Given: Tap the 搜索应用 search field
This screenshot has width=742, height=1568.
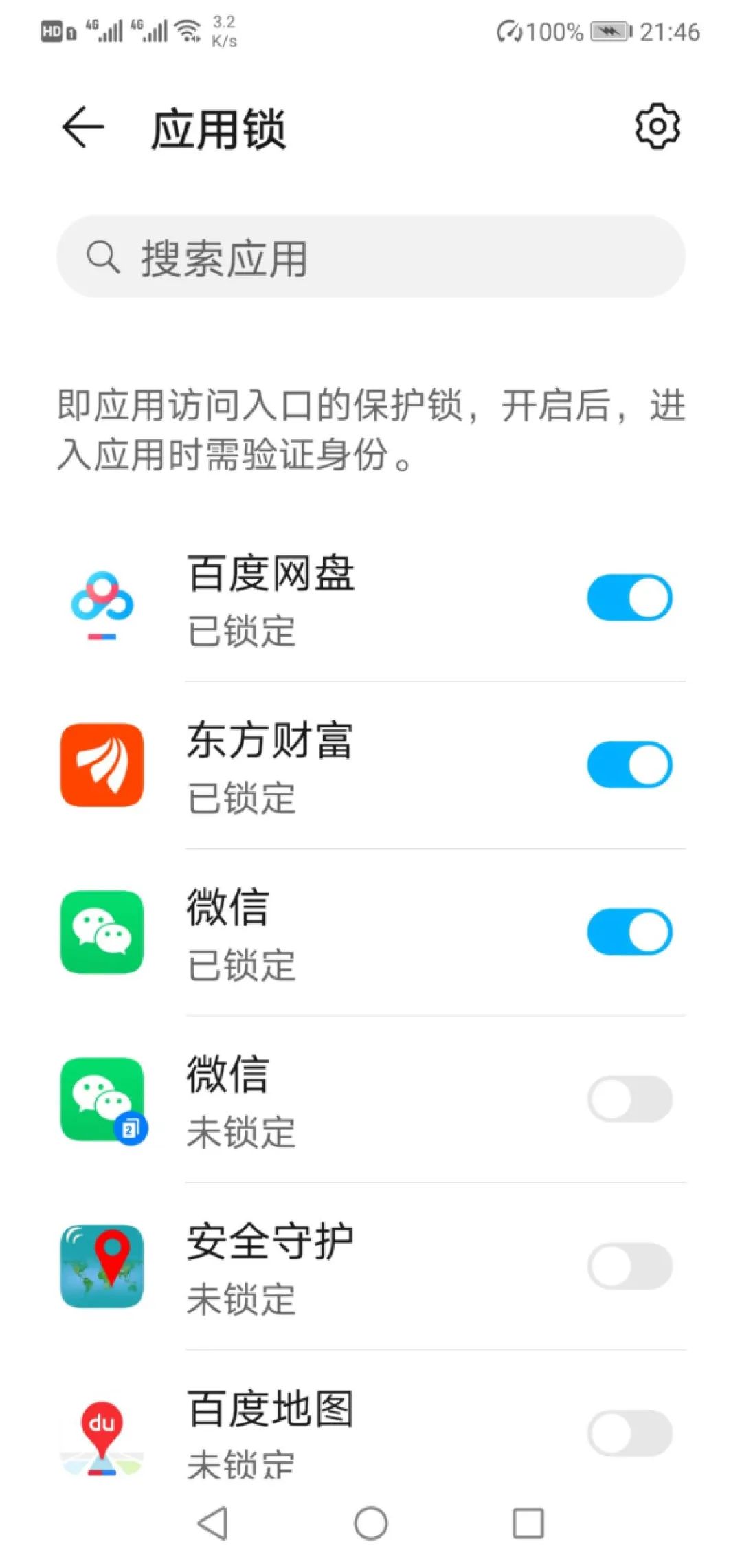Looking at the screenshot, I should [371, 258].
